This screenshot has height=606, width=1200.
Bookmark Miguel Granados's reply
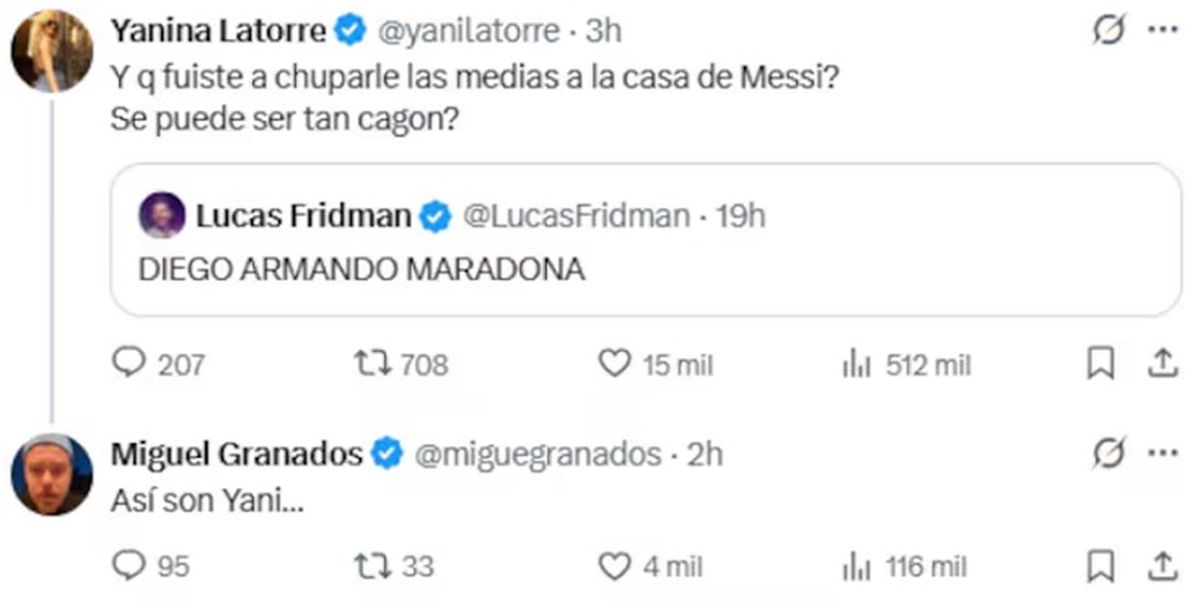[x=1100, y=567]
